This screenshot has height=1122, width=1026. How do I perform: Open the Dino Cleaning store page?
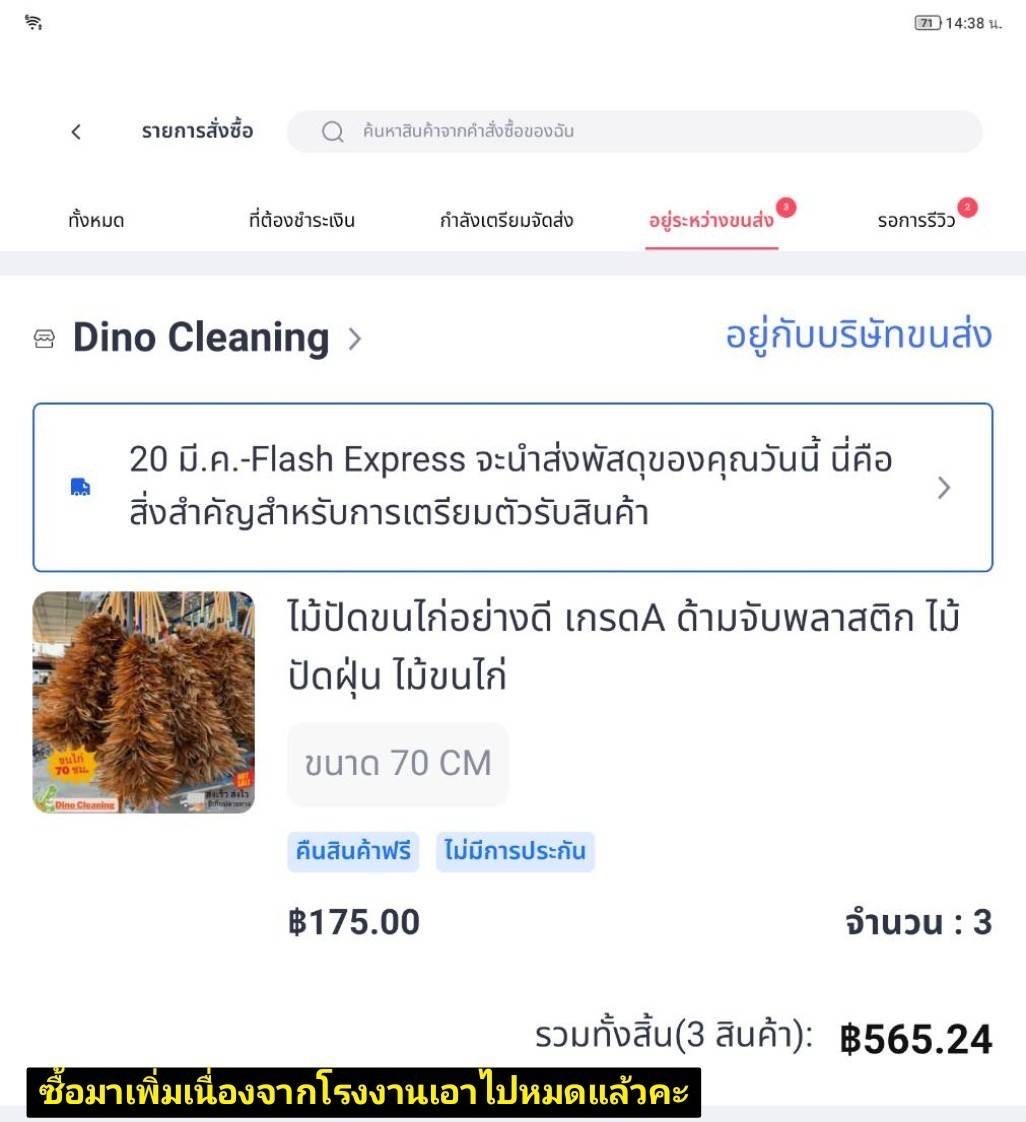point(202,338)
